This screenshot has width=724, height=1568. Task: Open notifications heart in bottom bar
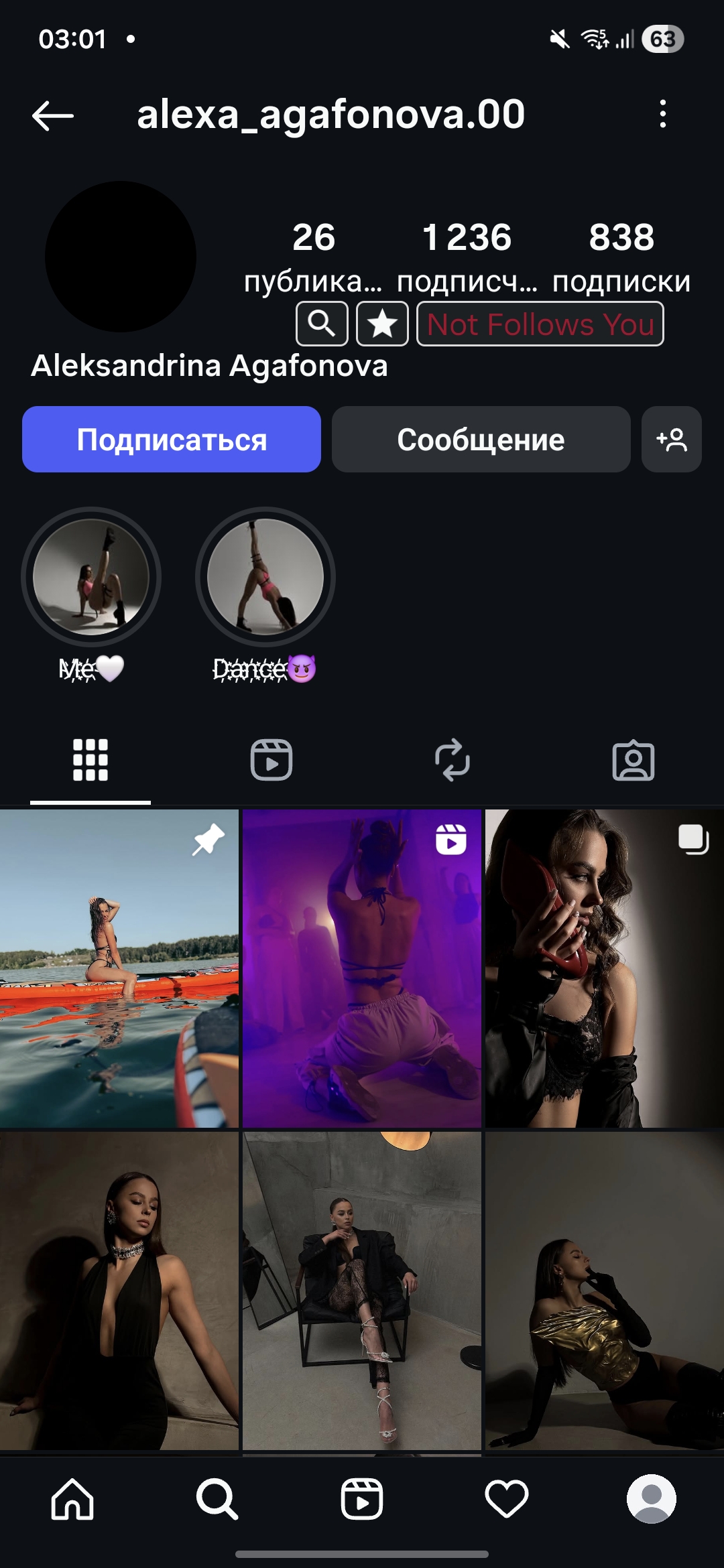pos(507,1498)
